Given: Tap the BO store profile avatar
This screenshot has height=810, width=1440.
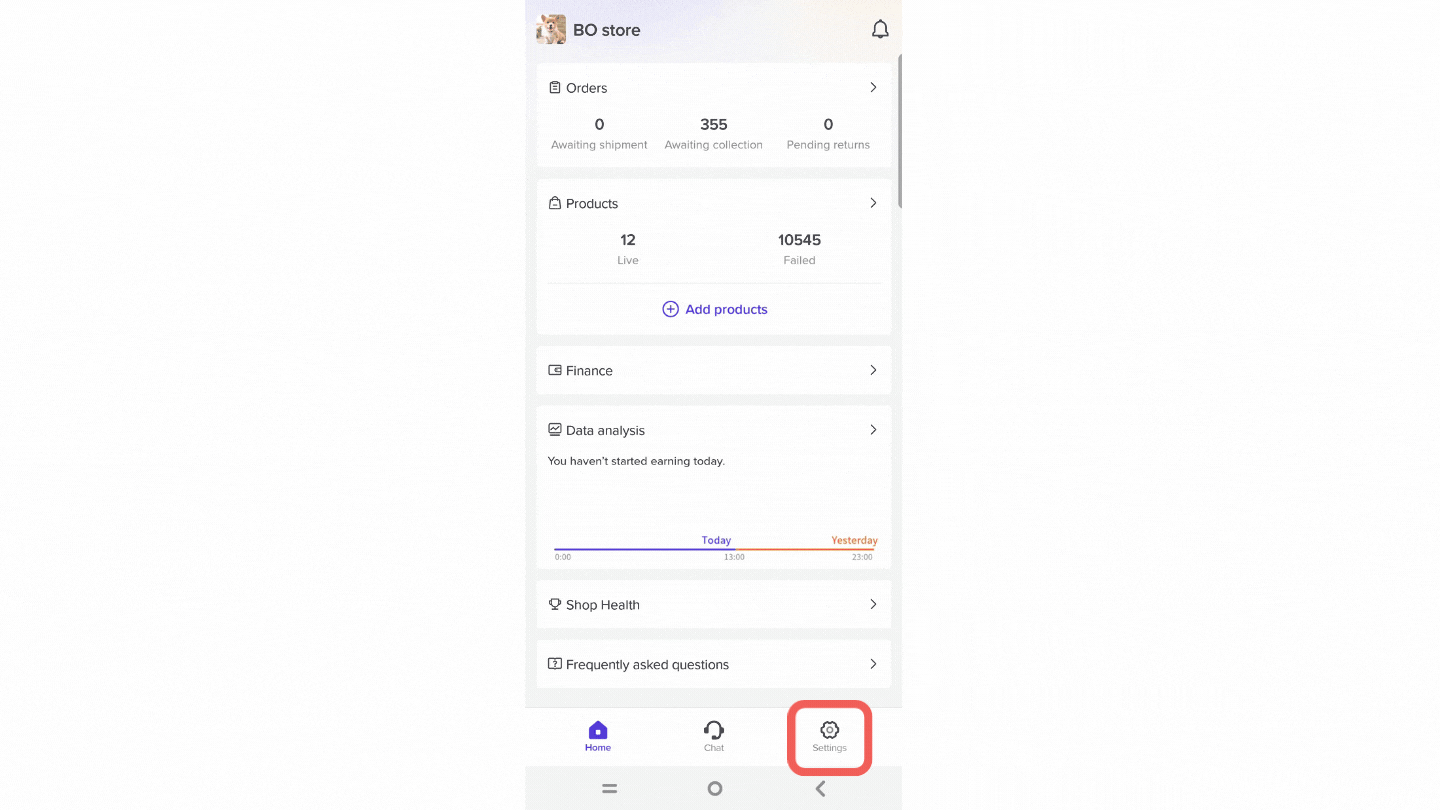Looking at the screenshot, I should click(x=551, y=29).
